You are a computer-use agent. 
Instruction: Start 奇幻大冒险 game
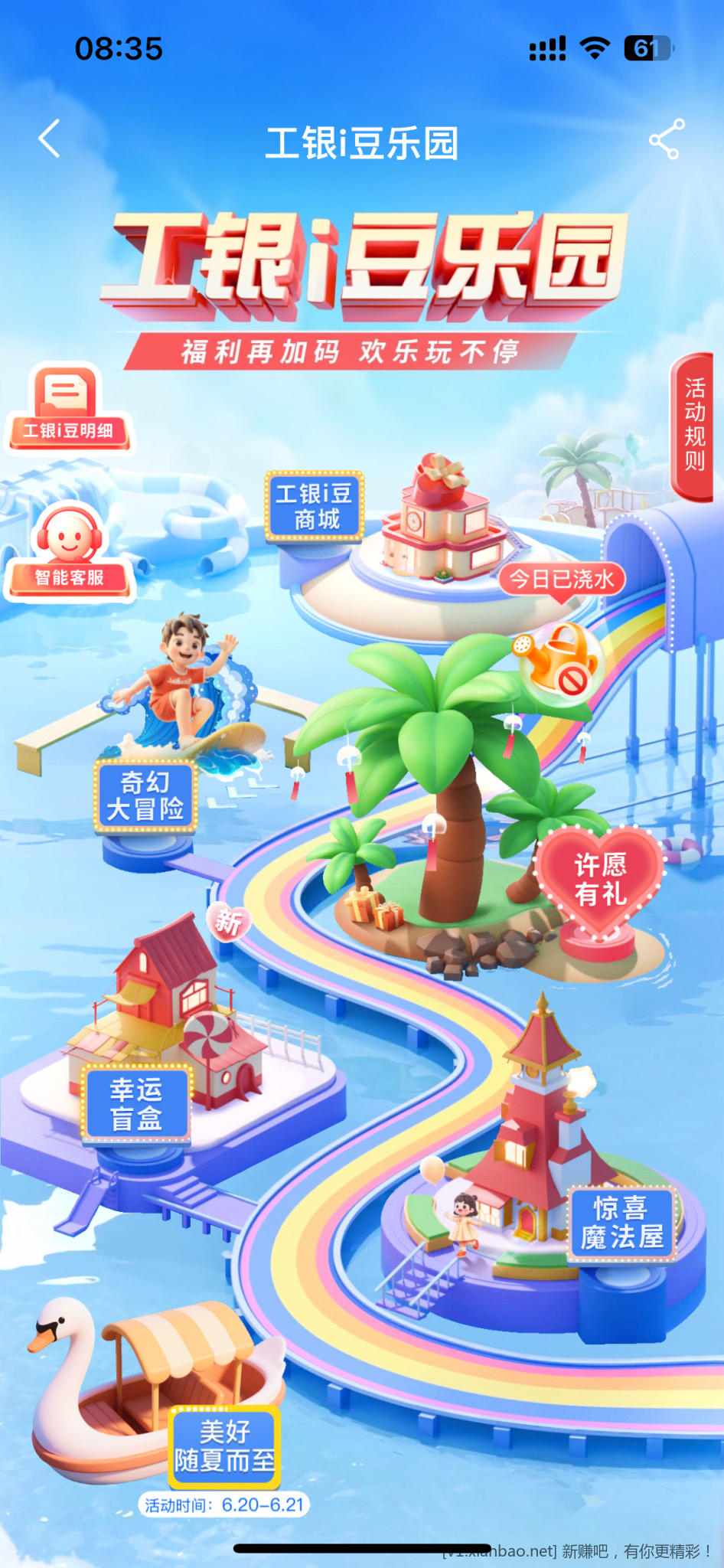pos(145,796)
